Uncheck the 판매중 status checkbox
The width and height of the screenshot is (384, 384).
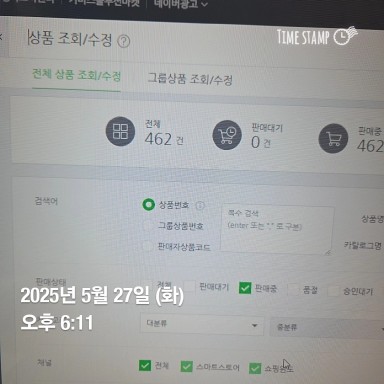click(245, 288)
